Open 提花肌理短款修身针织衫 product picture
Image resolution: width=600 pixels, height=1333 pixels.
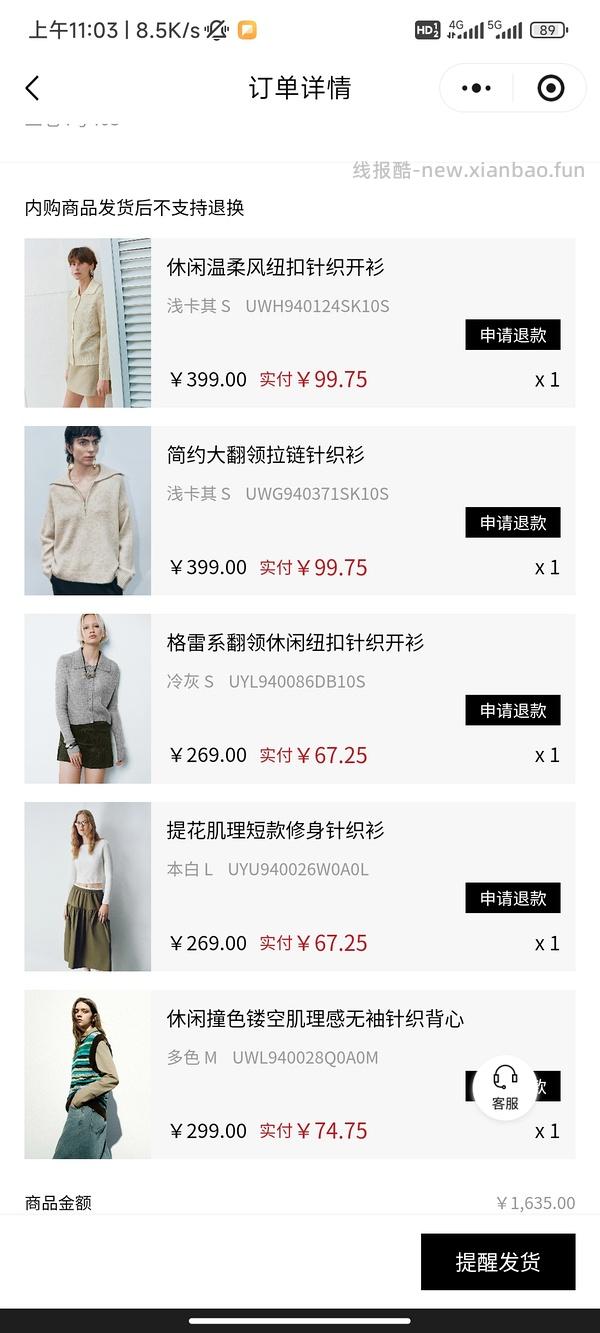coord(88,886)
